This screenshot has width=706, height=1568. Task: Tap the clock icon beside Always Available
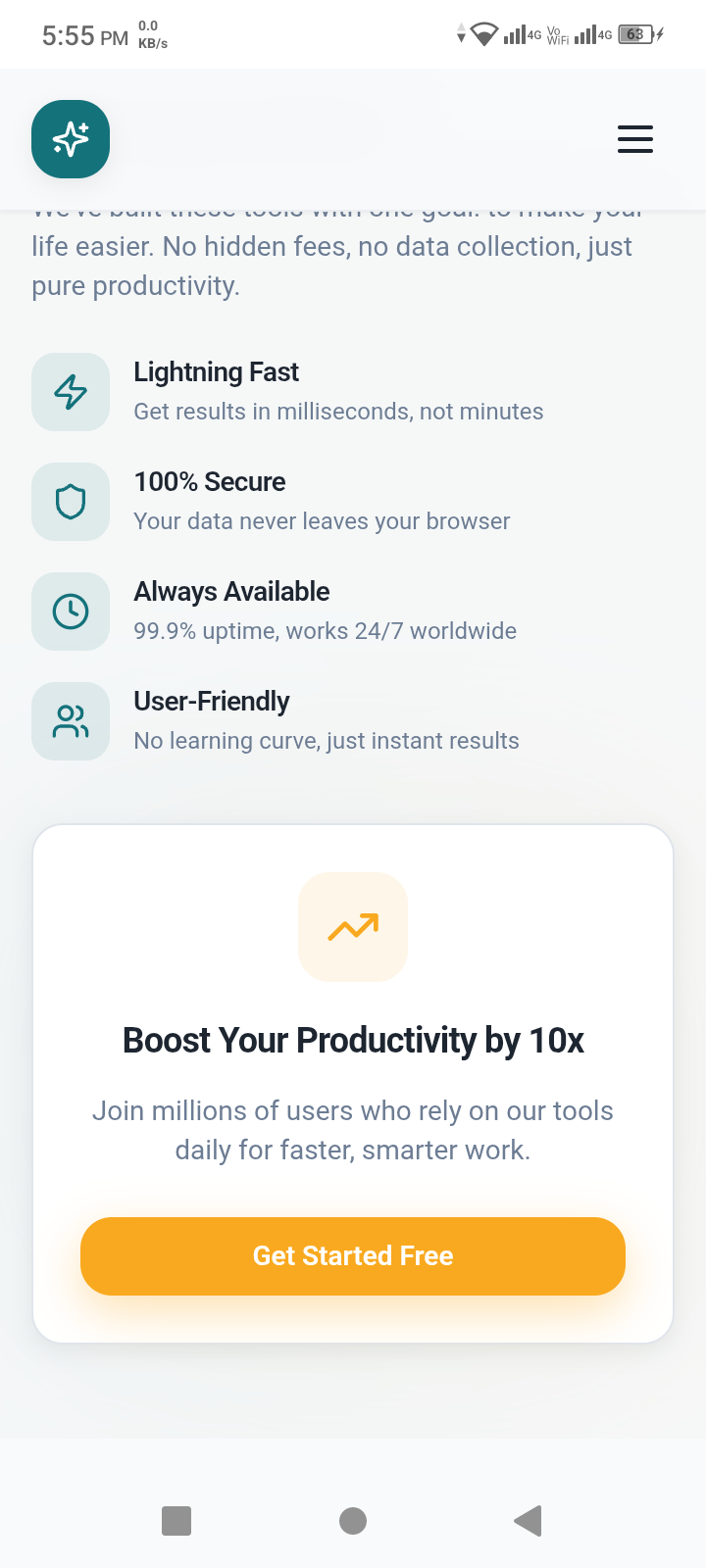[70, 611]
